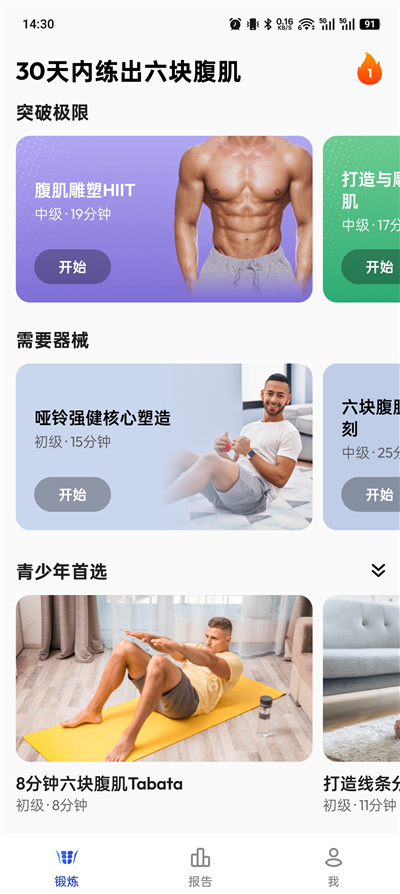Expand the 青少年首选 section

(378, 571)
